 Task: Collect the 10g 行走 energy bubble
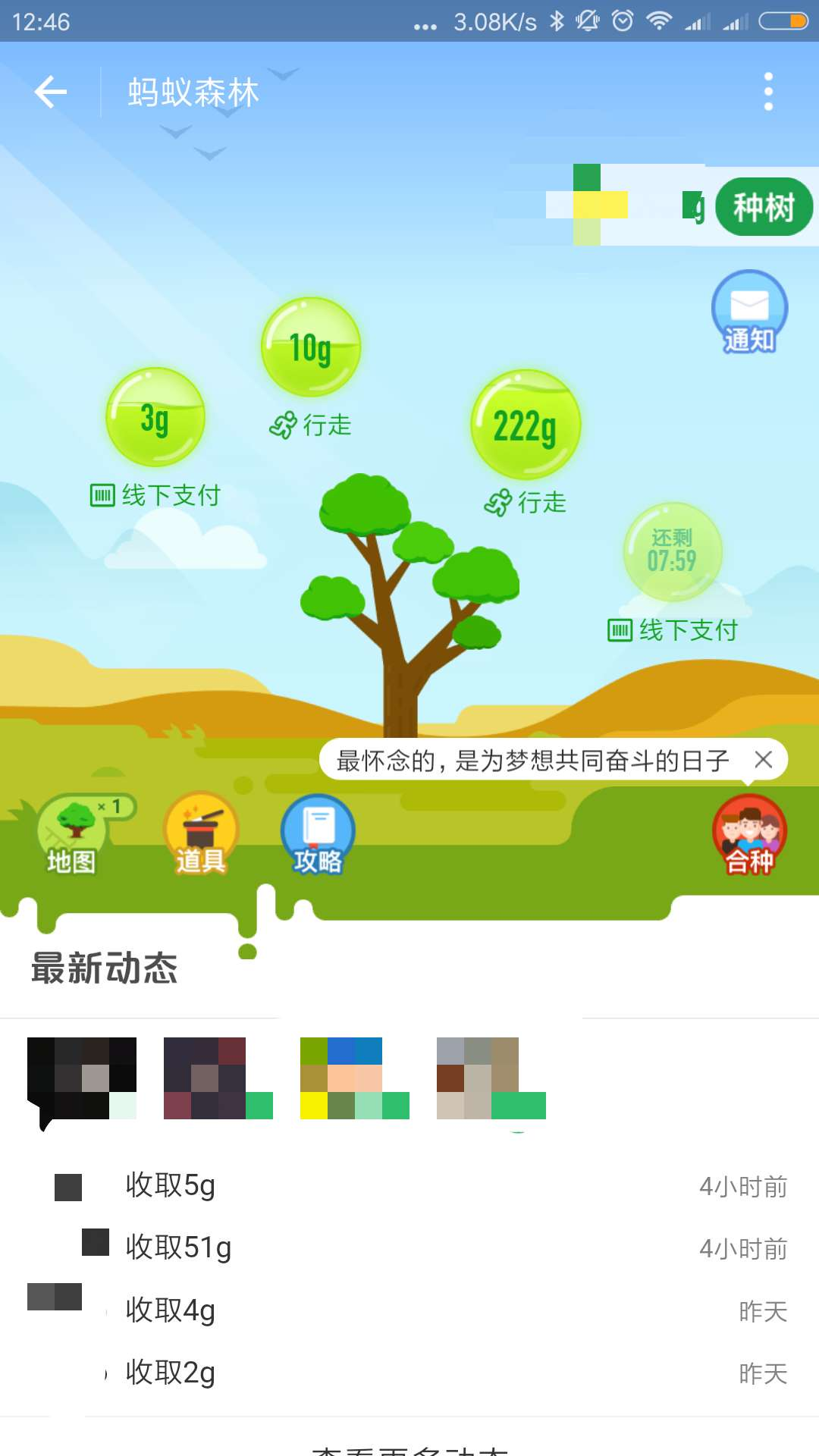[310, 346]
